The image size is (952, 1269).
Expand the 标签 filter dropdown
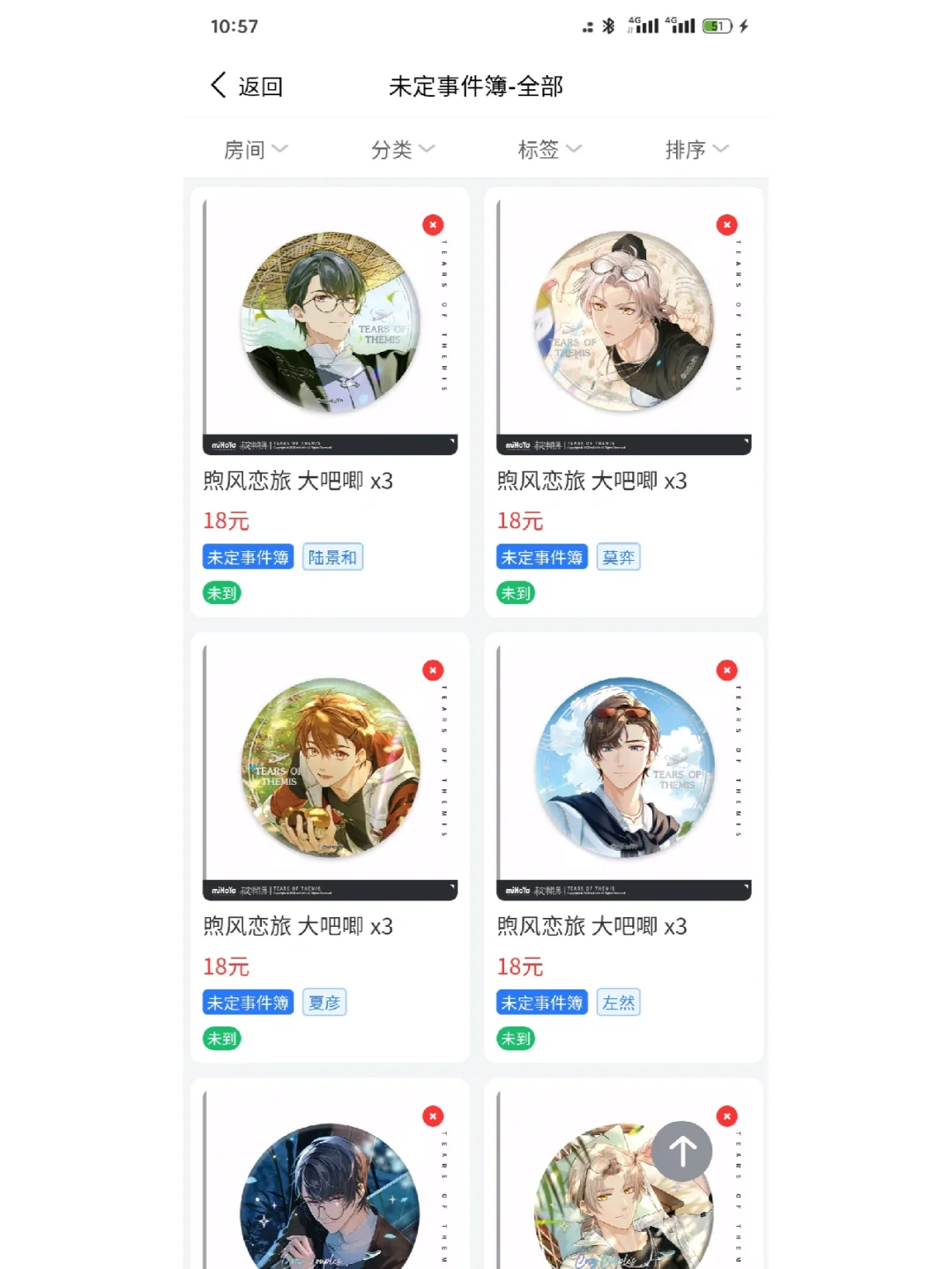(x=549, y=150)
